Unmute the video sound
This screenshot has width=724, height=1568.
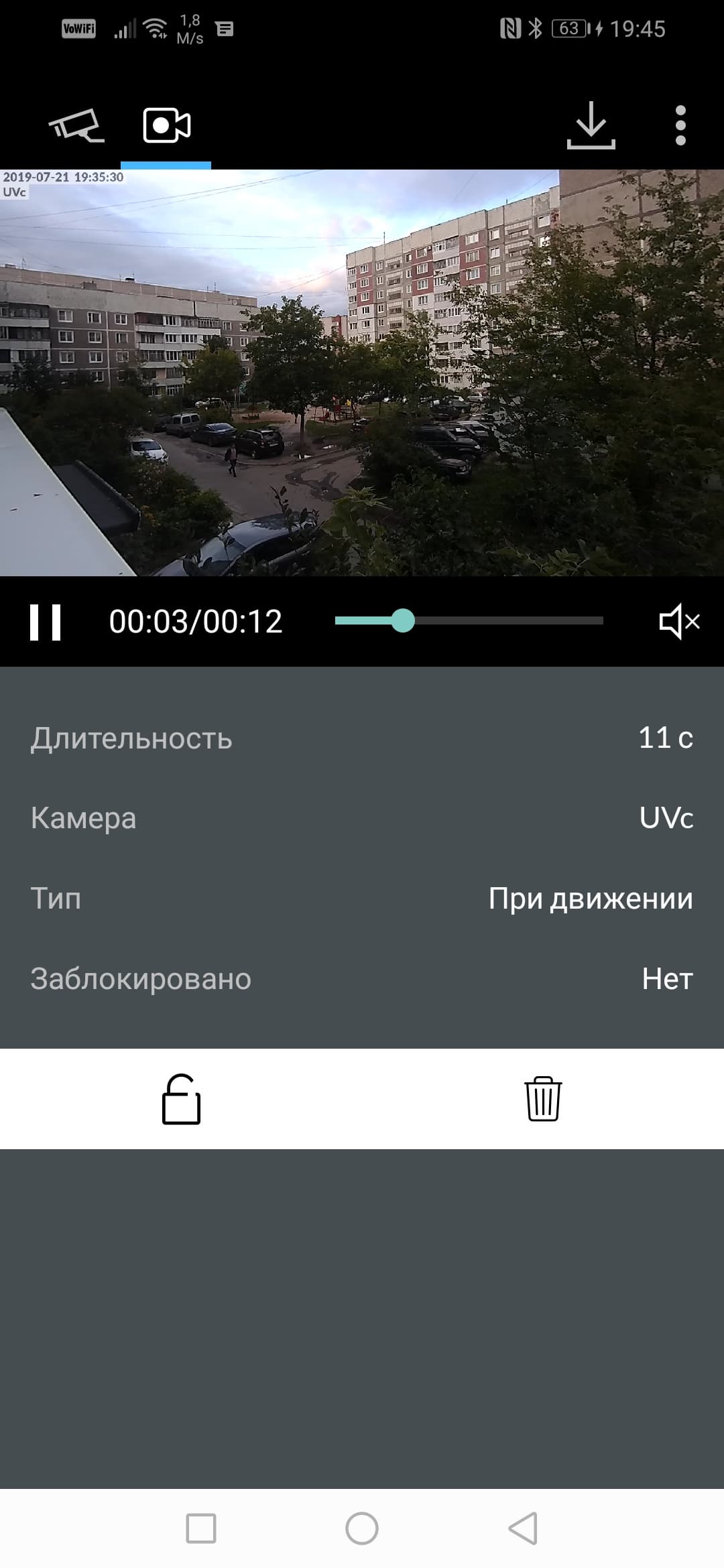click(679, 622)
